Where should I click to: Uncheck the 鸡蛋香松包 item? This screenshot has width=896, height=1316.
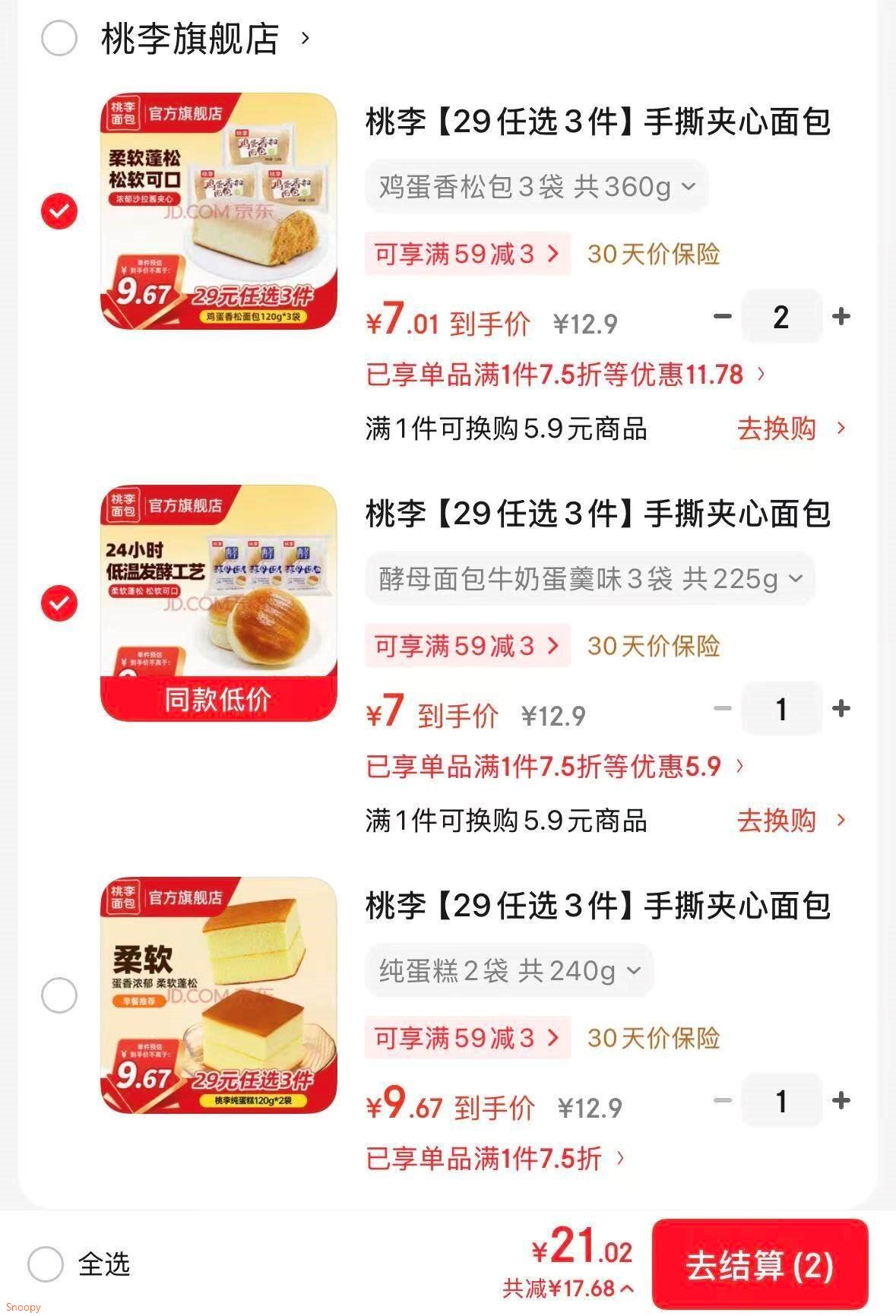[59, 211]
